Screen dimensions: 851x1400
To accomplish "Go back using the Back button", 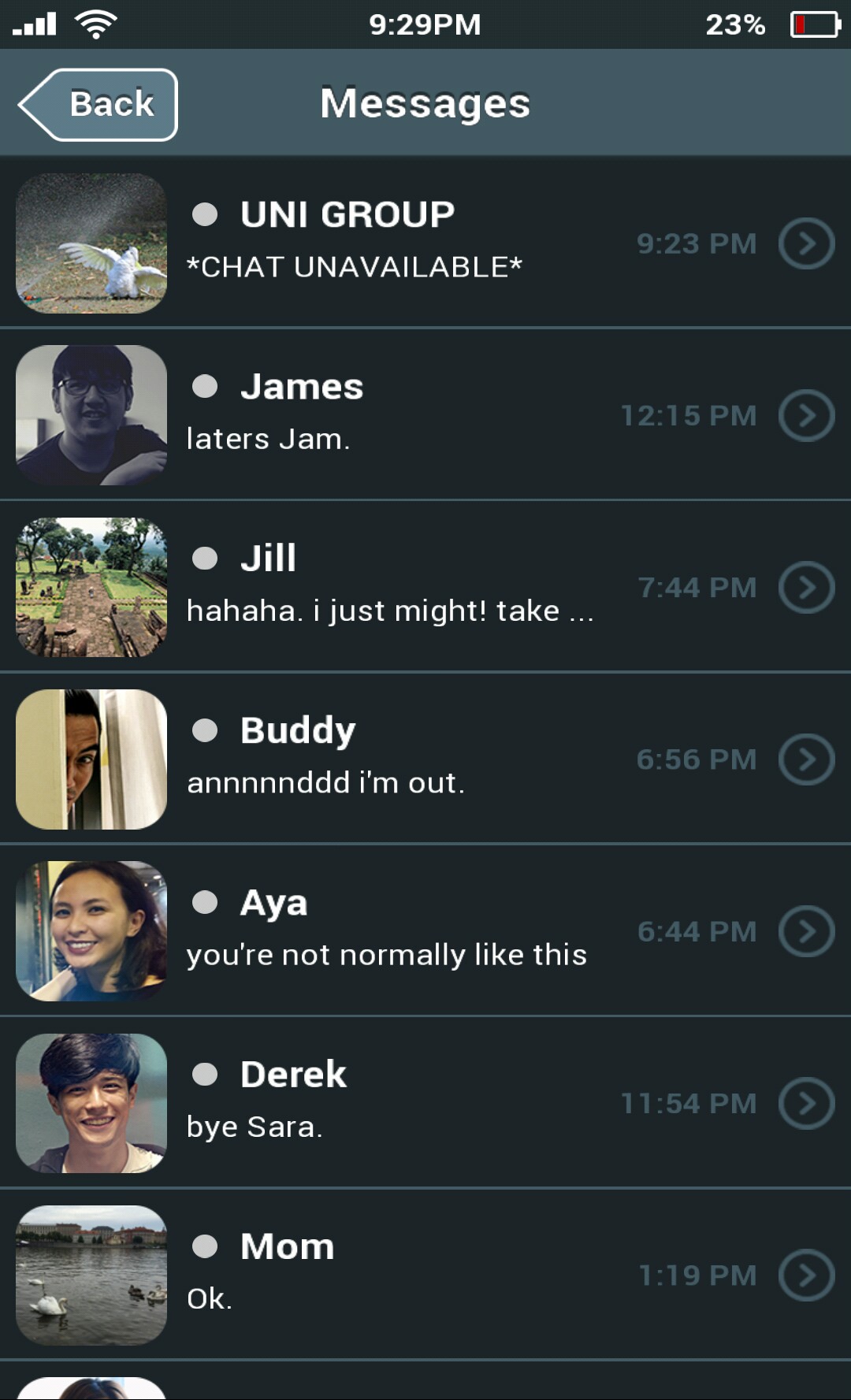I will (98, 105).
